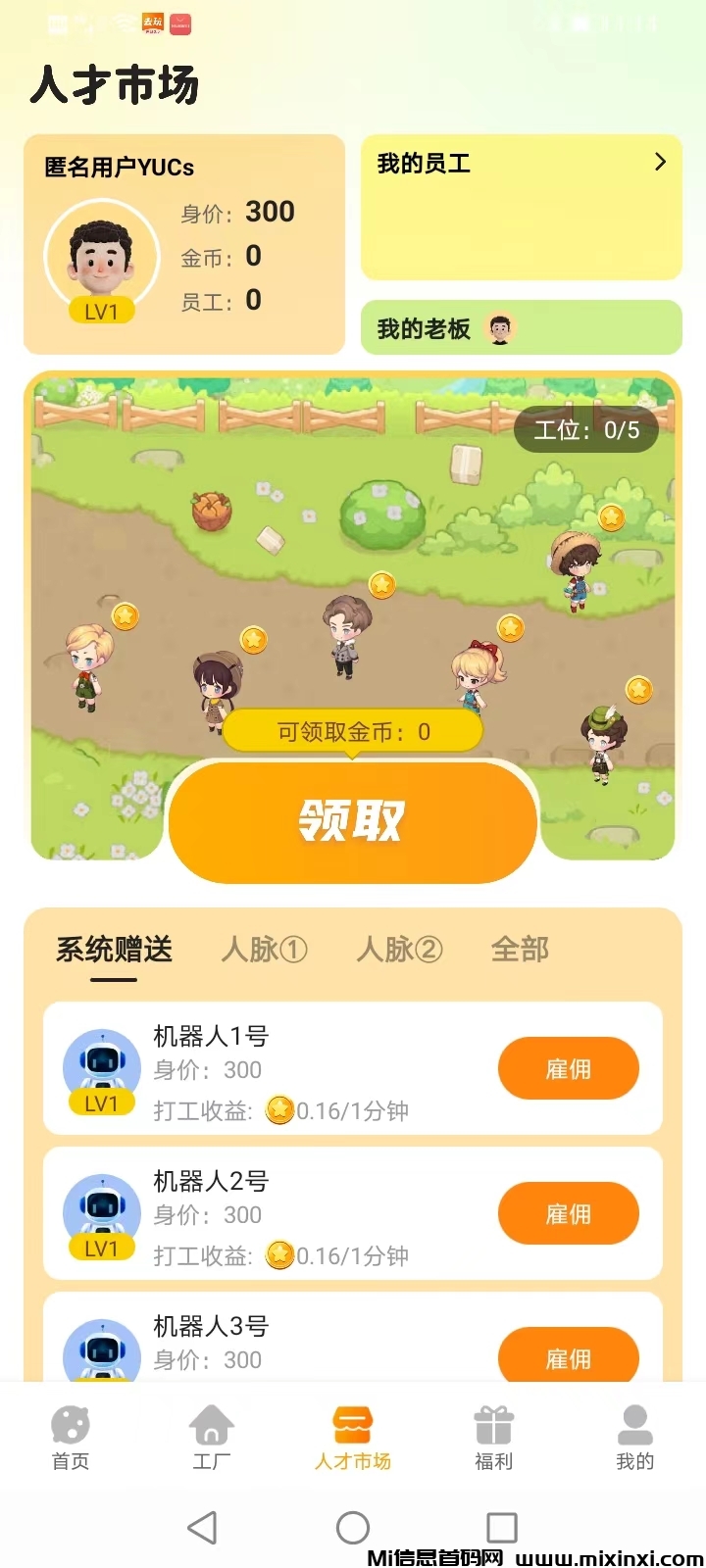Click the 匿名用户YUCs avatar
The image size is (706, 1568).
coord(101,255)
